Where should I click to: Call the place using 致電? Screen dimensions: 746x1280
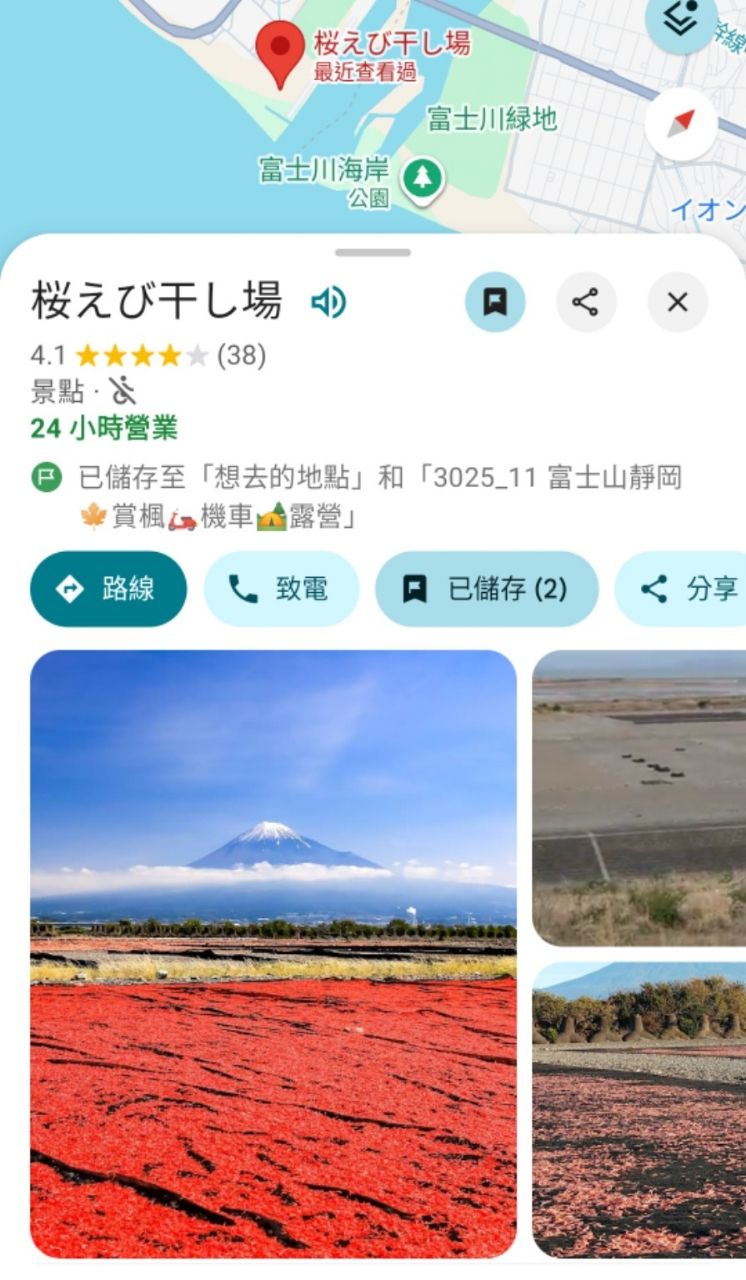280,589
